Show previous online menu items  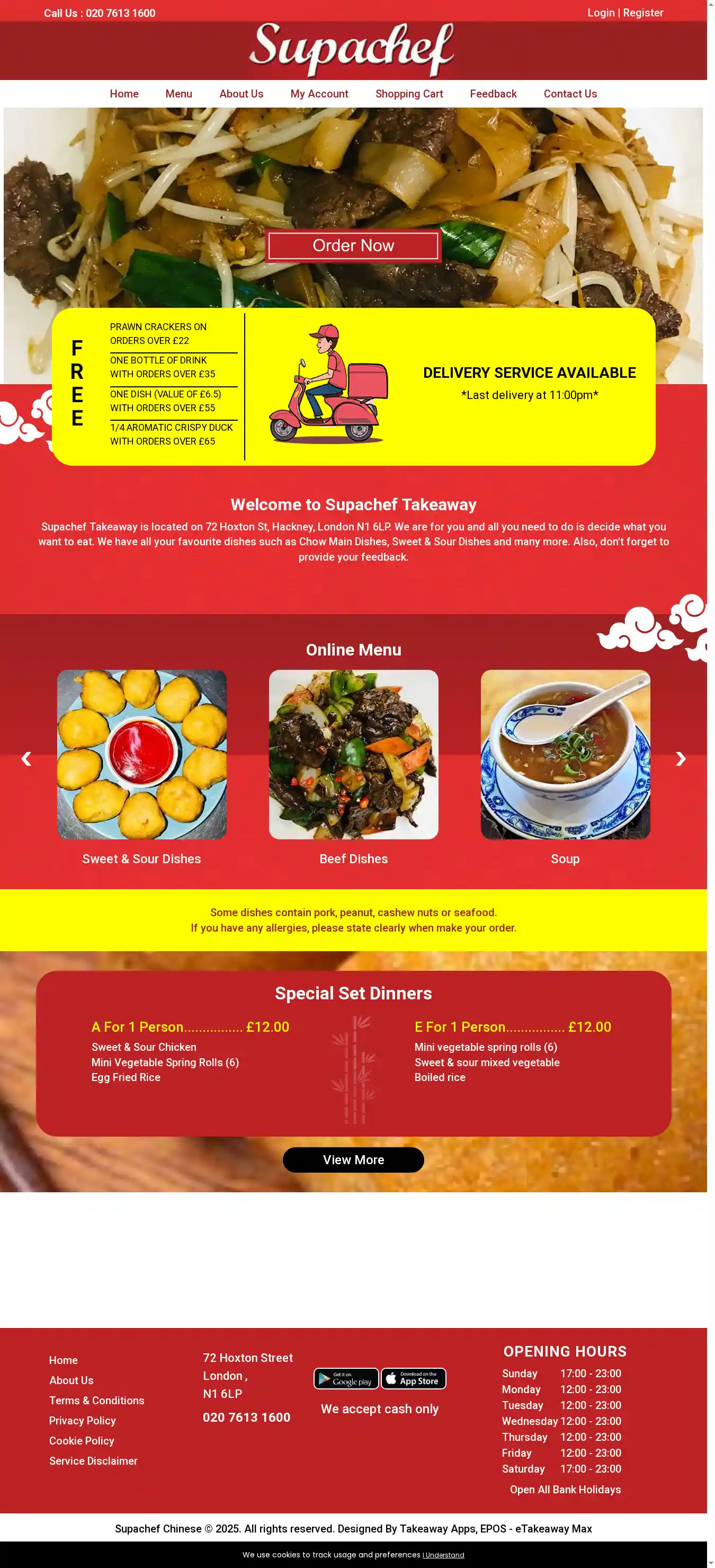(x=26, y=758)
